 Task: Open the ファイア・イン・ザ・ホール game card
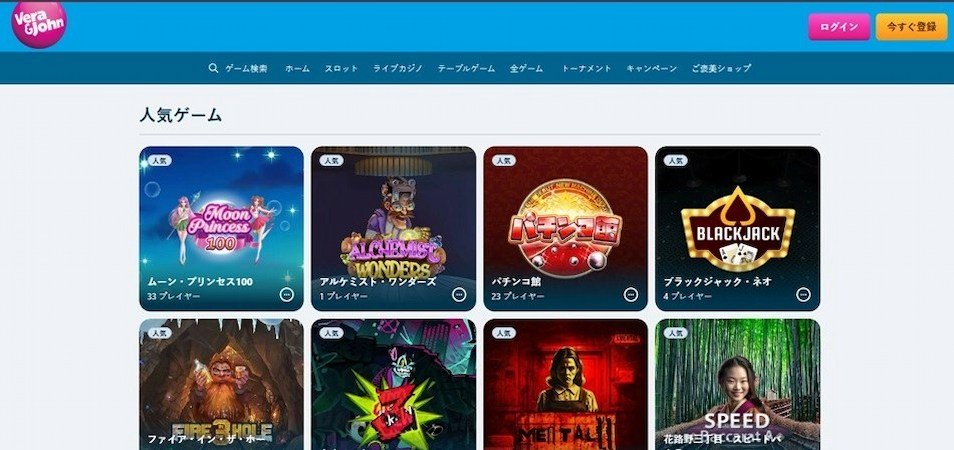221,385
